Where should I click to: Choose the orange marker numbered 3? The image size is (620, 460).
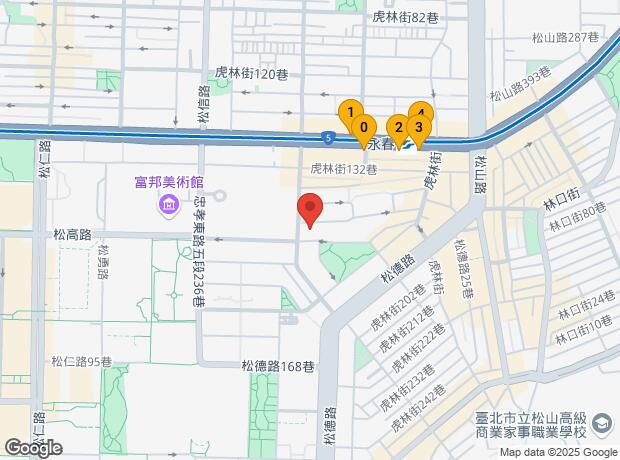[419, 128]
